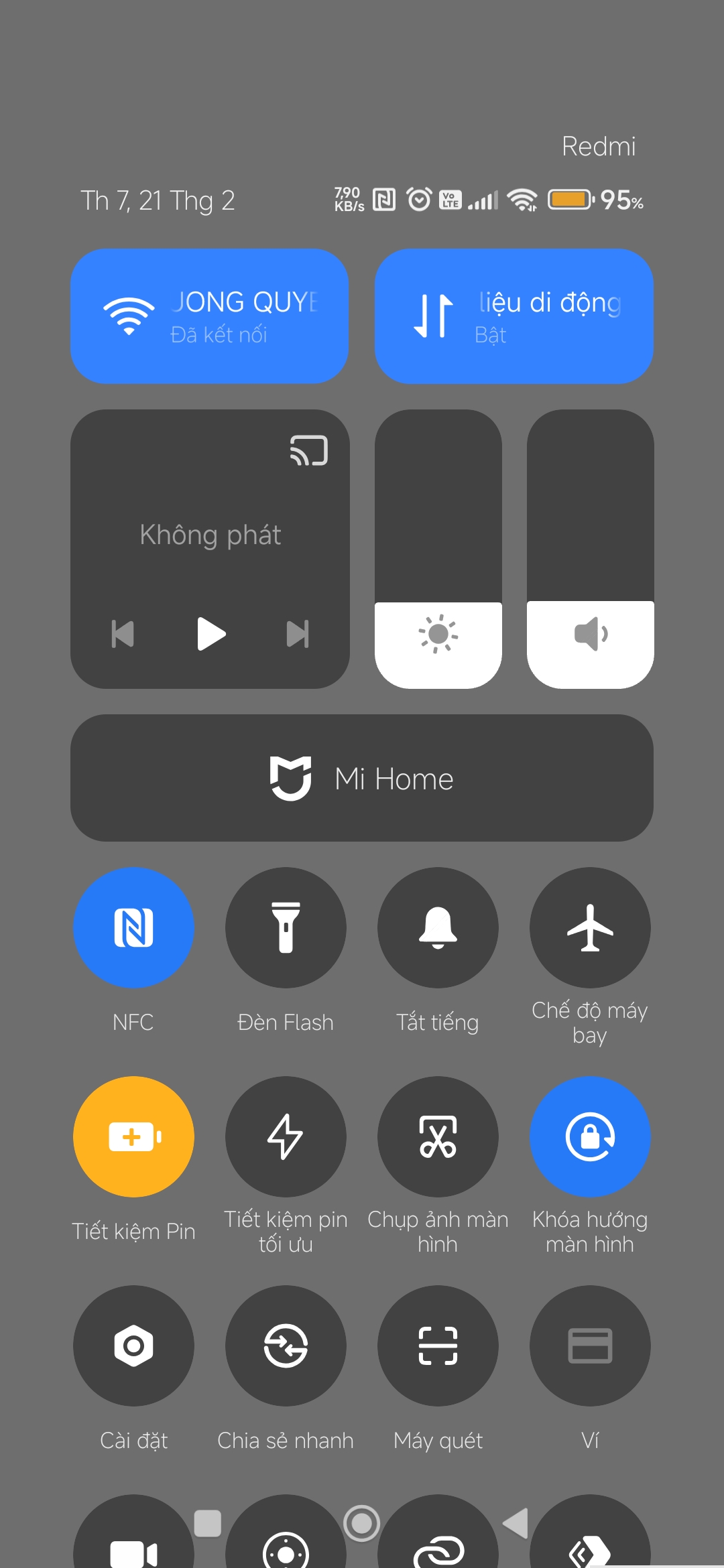This screenshot has height=1568, width=724.
Task: Turn on Đèn Flash flashlight
Action: pos(286,928)
